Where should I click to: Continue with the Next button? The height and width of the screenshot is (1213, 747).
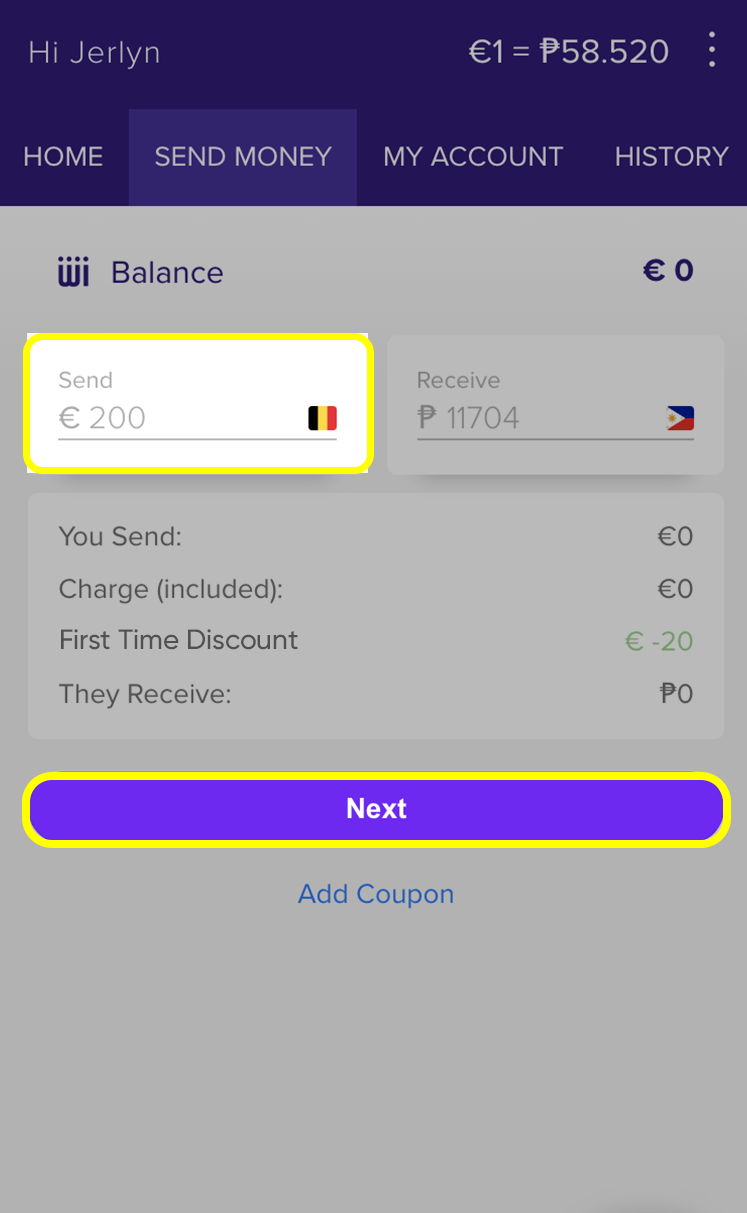[376, 809]
